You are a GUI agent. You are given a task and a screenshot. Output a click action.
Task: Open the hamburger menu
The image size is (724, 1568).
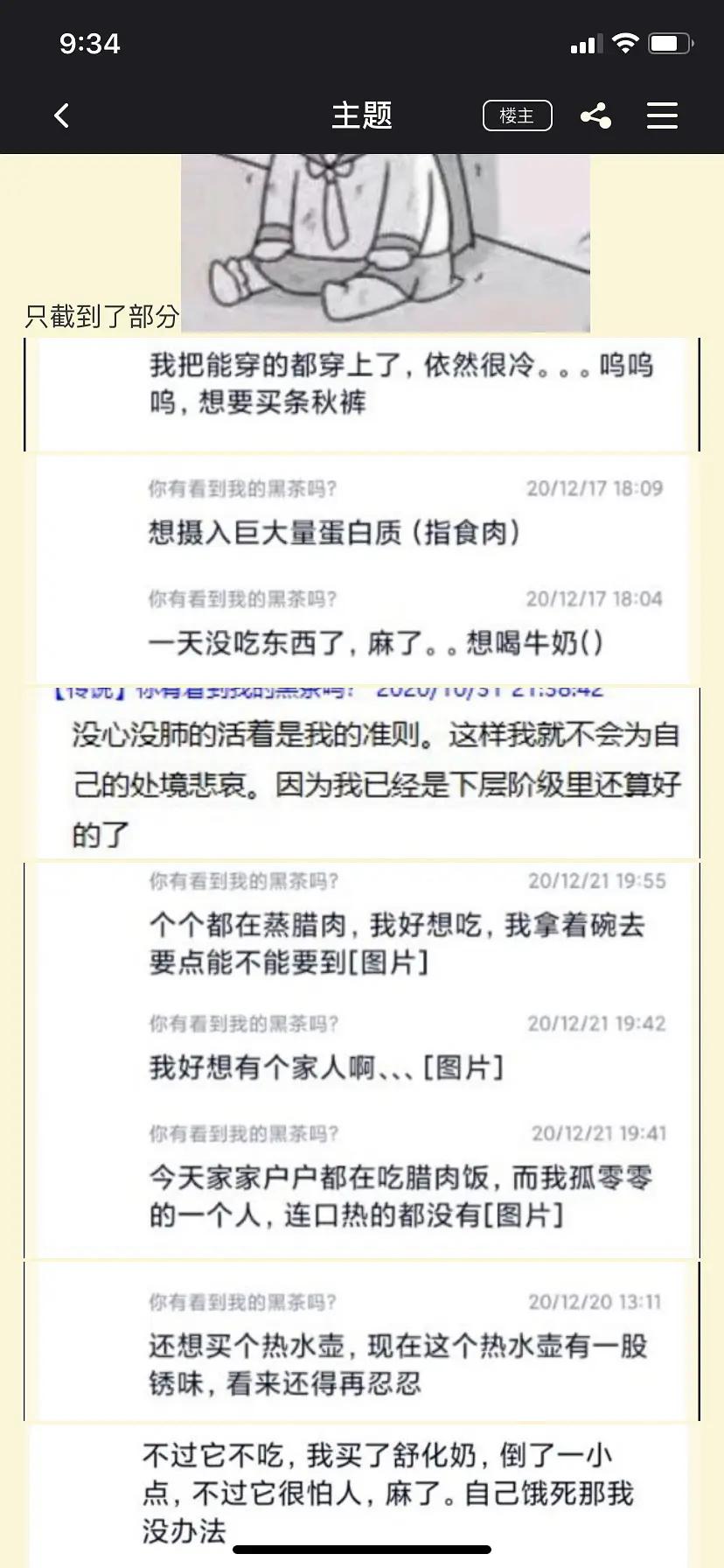click(x=662, y=115)
